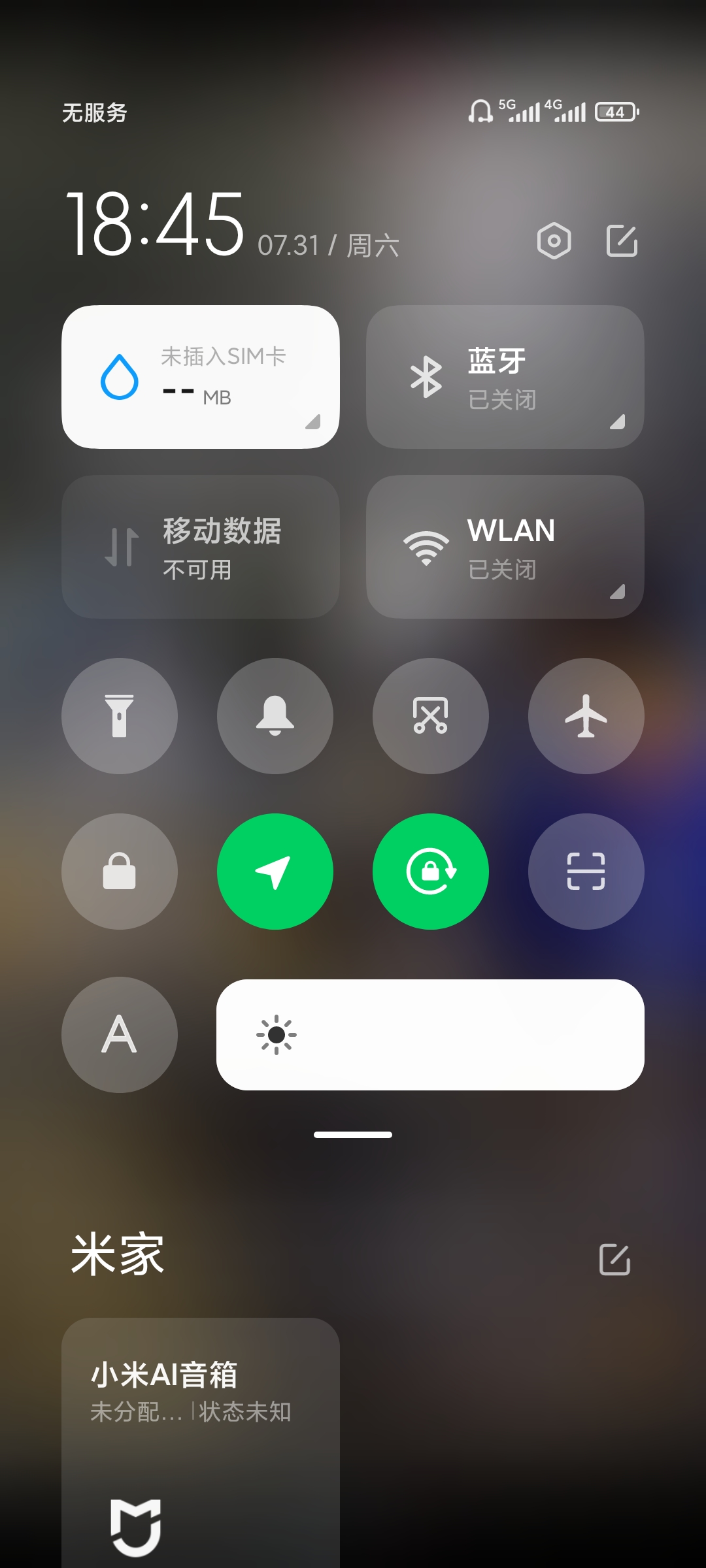Set brightness on the brightness slider
This screenshot has width=706, height=1568.
(x=431, y=1035)
